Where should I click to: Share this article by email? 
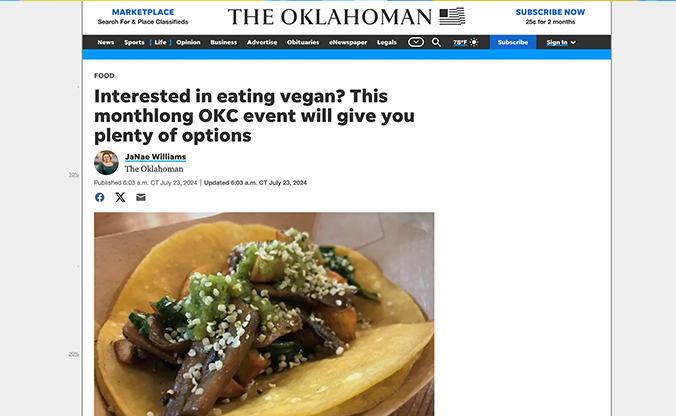141,197
